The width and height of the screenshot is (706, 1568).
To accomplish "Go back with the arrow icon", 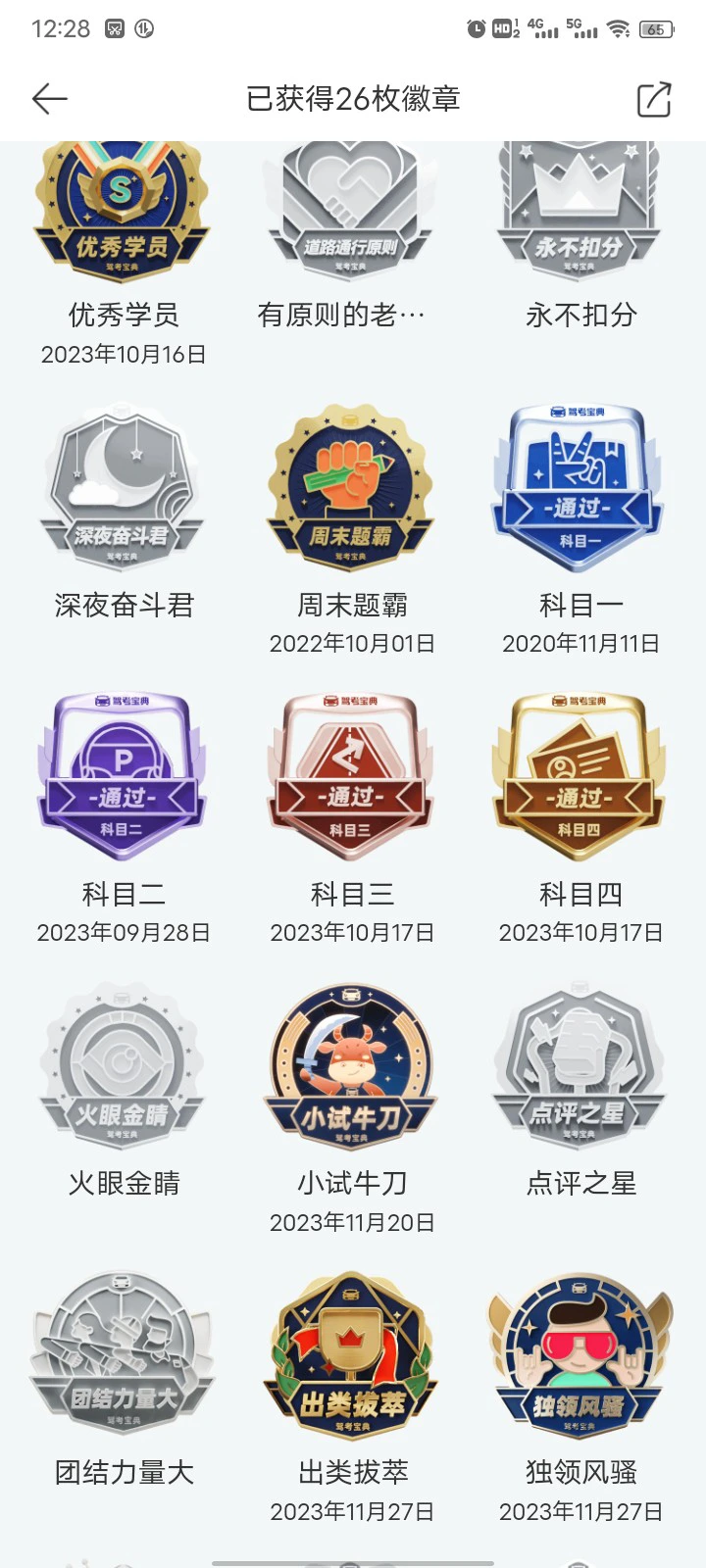I will click(x=49, y=98).
